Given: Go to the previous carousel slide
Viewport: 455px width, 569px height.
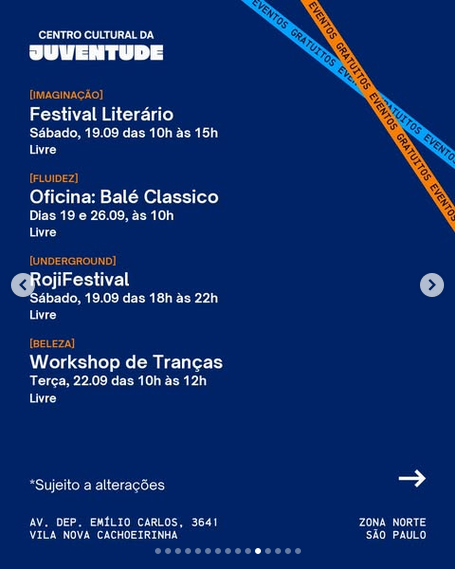Looking at the screenshot, I should click(23, 285).
